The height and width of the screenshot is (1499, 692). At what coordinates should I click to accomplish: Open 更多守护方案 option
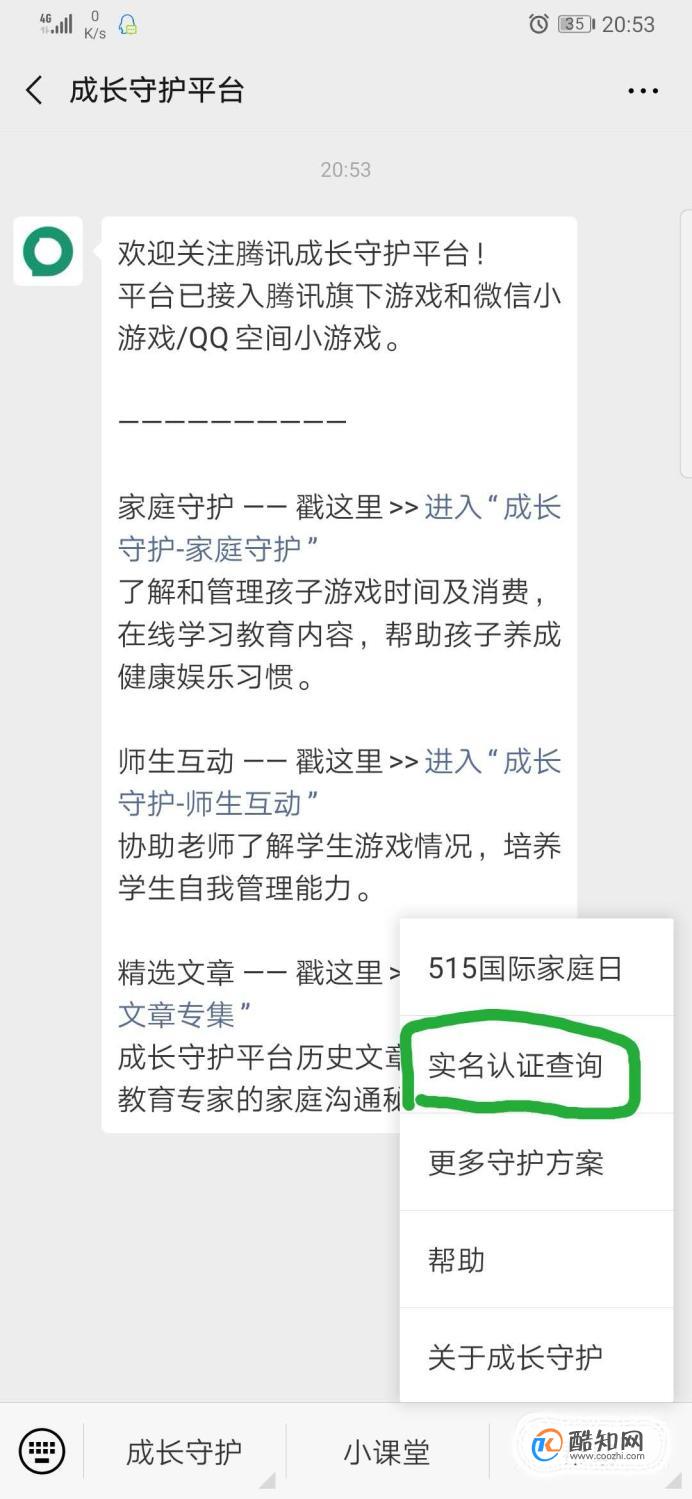coord(516,1163)
